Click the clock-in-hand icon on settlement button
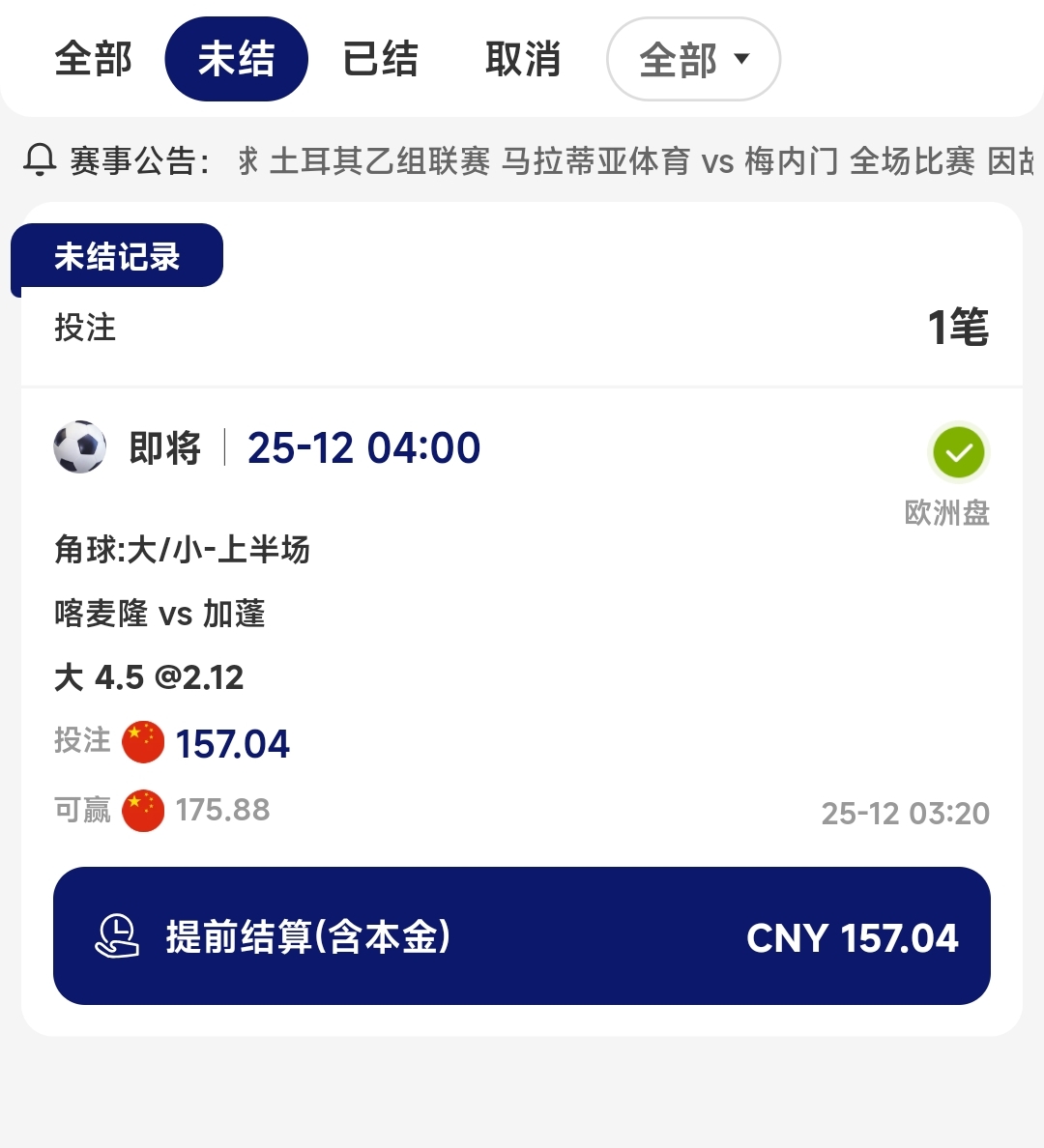Viewport: 1044px width, 1148px height. [x=118, y=935]
